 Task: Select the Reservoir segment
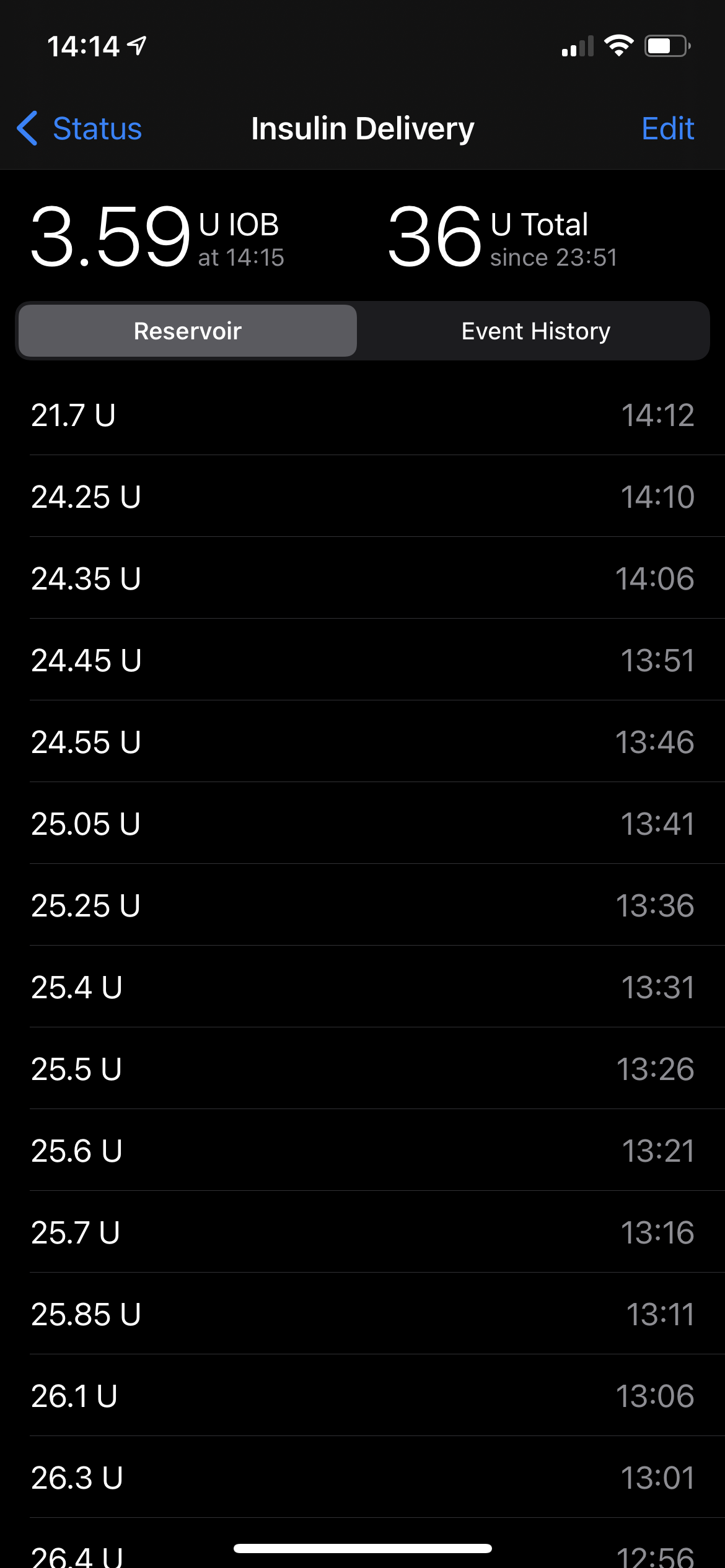pos(188,331)
